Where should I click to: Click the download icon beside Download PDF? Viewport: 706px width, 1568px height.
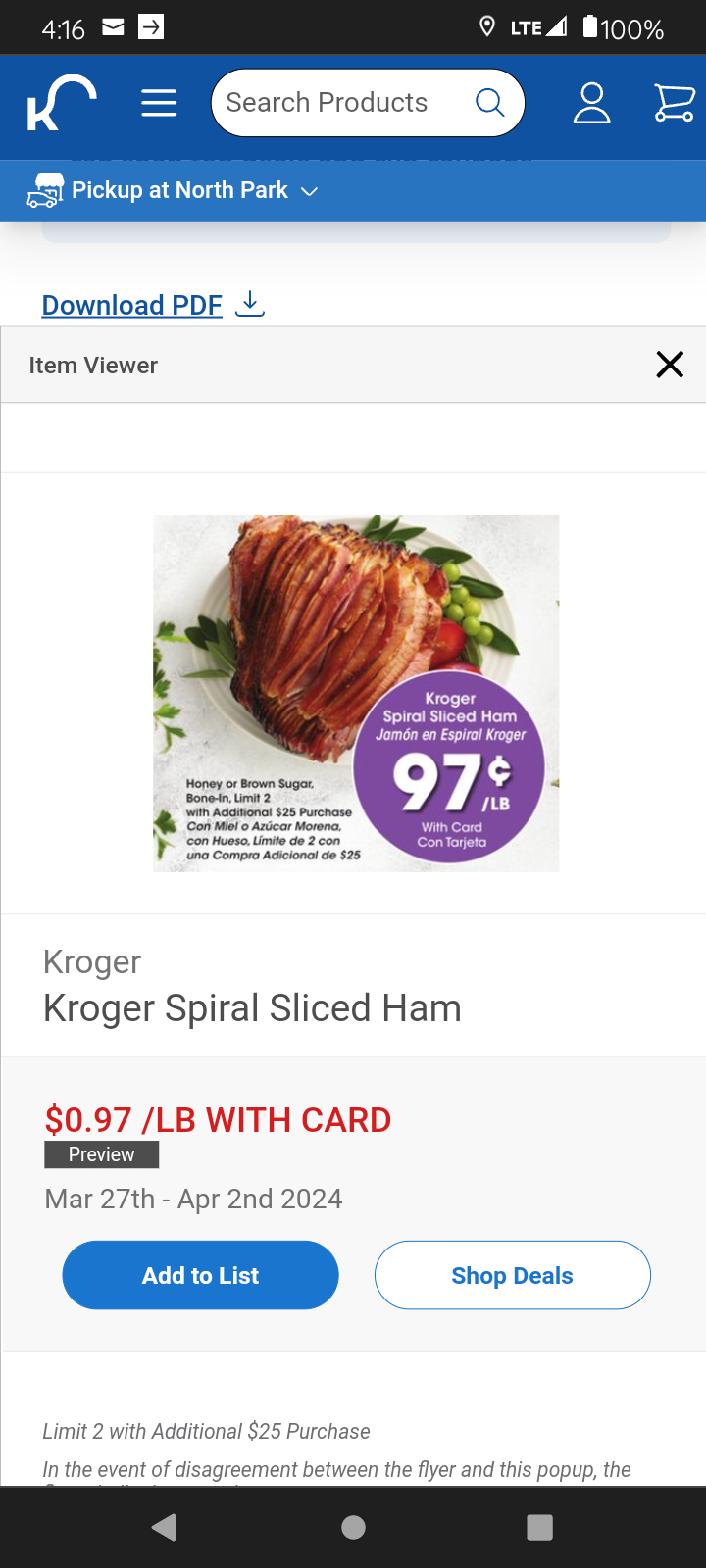(249, 305)
